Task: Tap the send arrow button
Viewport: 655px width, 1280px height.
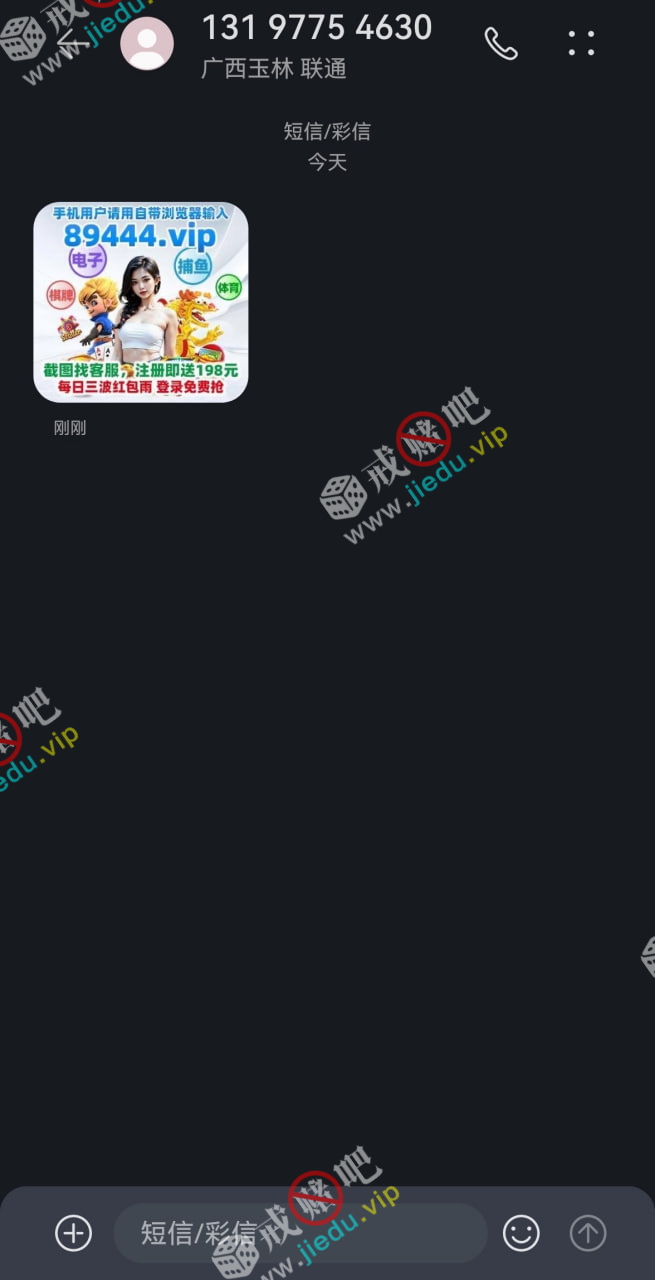Action: 588,1233
